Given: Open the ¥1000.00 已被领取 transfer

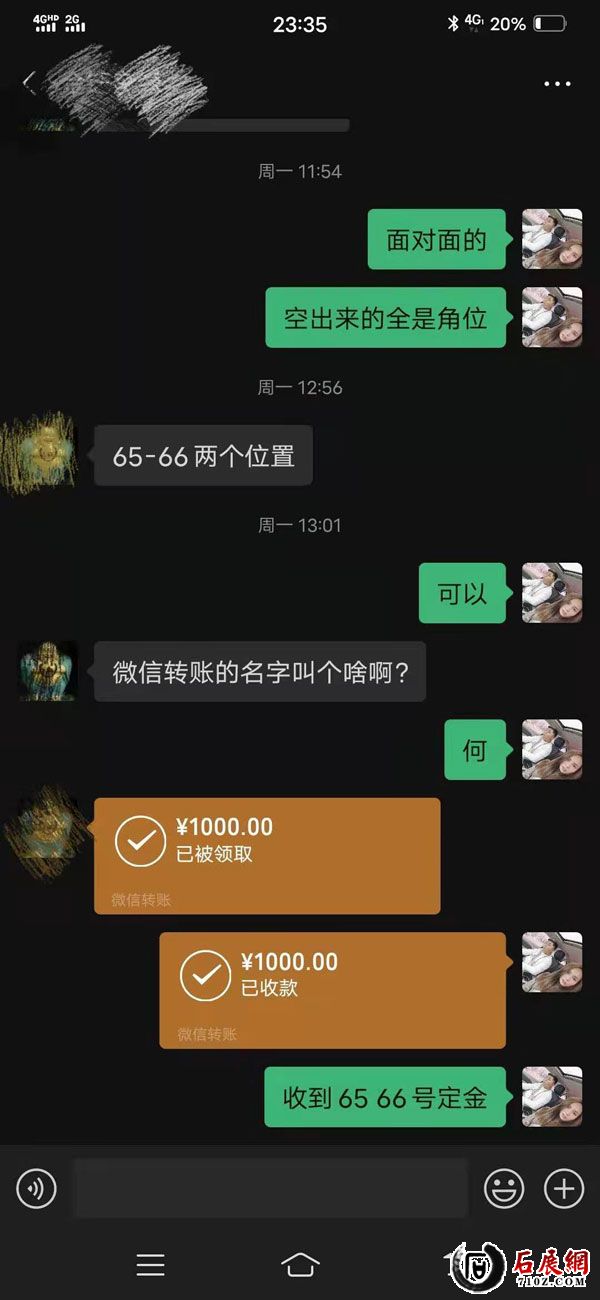Looking at the screenshot, I should coord(267,855).
